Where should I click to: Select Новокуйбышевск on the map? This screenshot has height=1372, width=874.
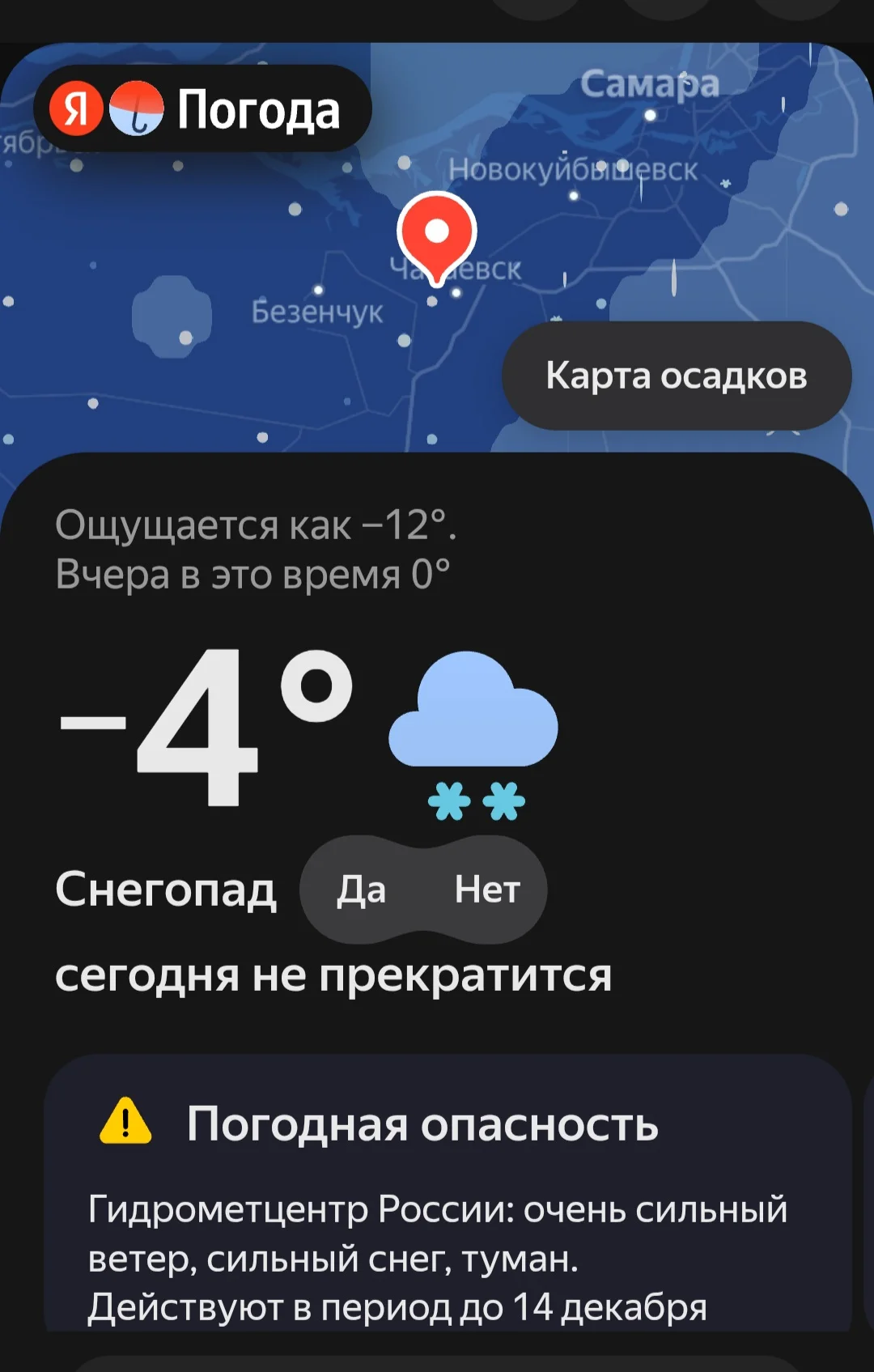[575, 168]
